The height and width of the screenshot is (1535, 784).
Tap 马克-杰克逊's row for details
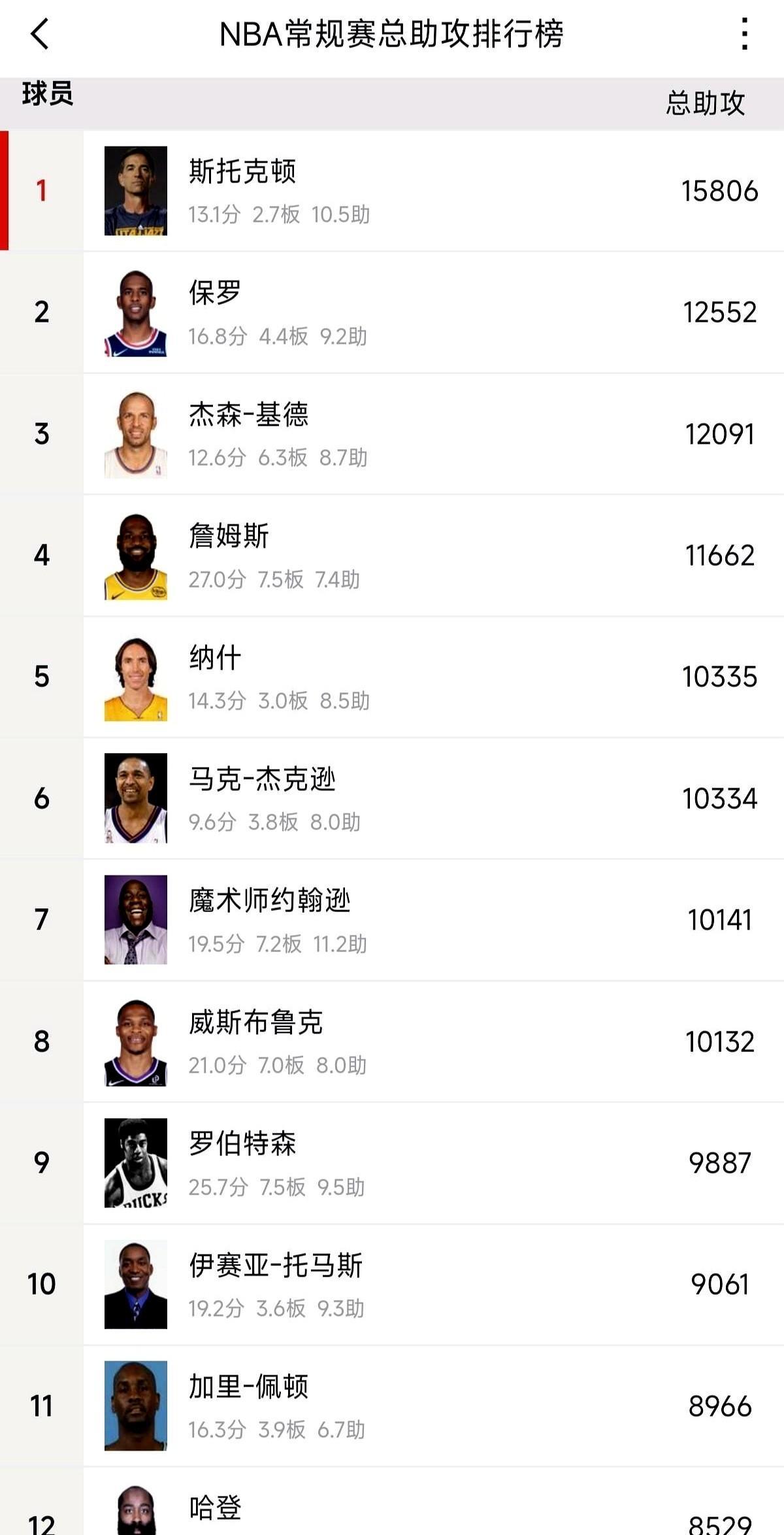click(x=392, y=798)
